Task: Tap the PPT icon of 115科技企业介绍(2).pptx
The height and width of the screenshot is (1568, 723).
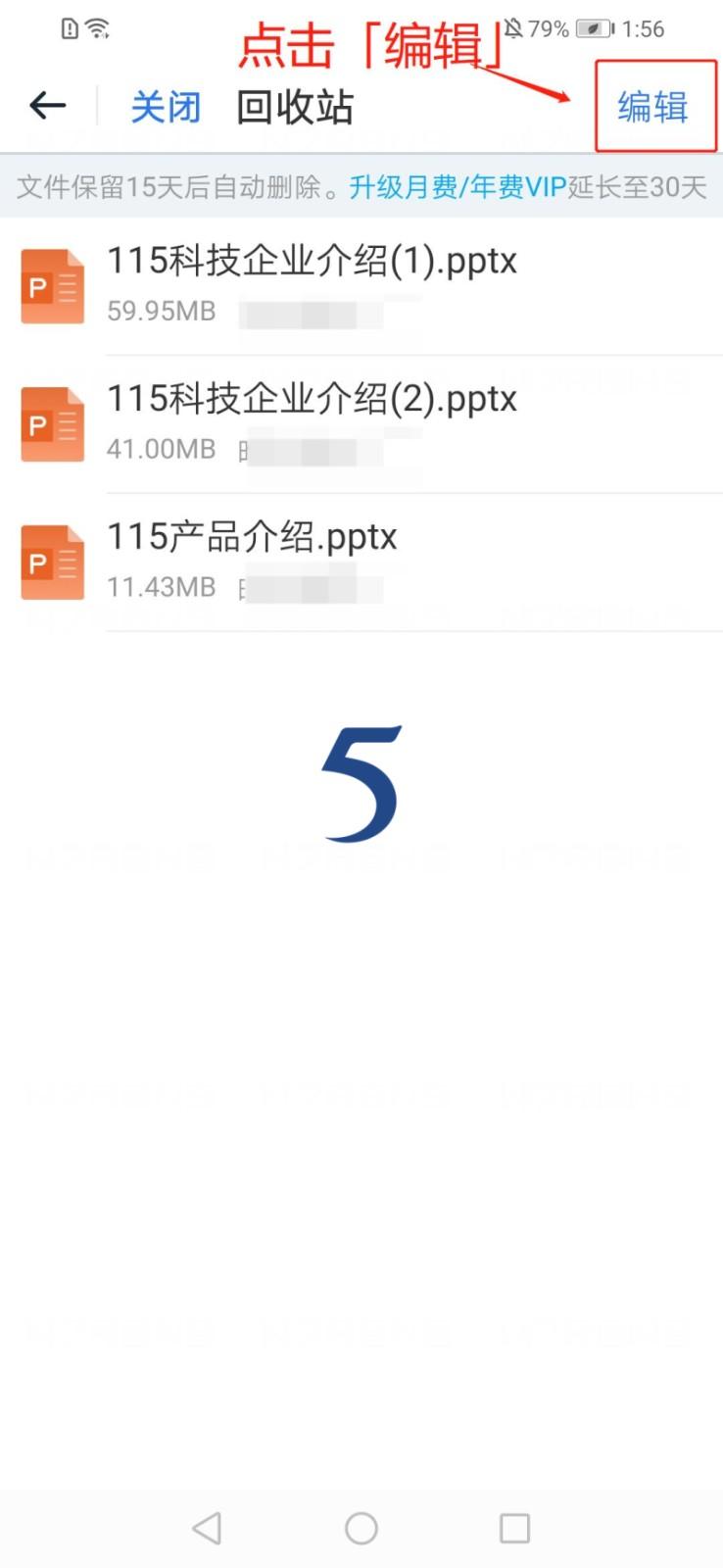Action: [x=52, y=423]
